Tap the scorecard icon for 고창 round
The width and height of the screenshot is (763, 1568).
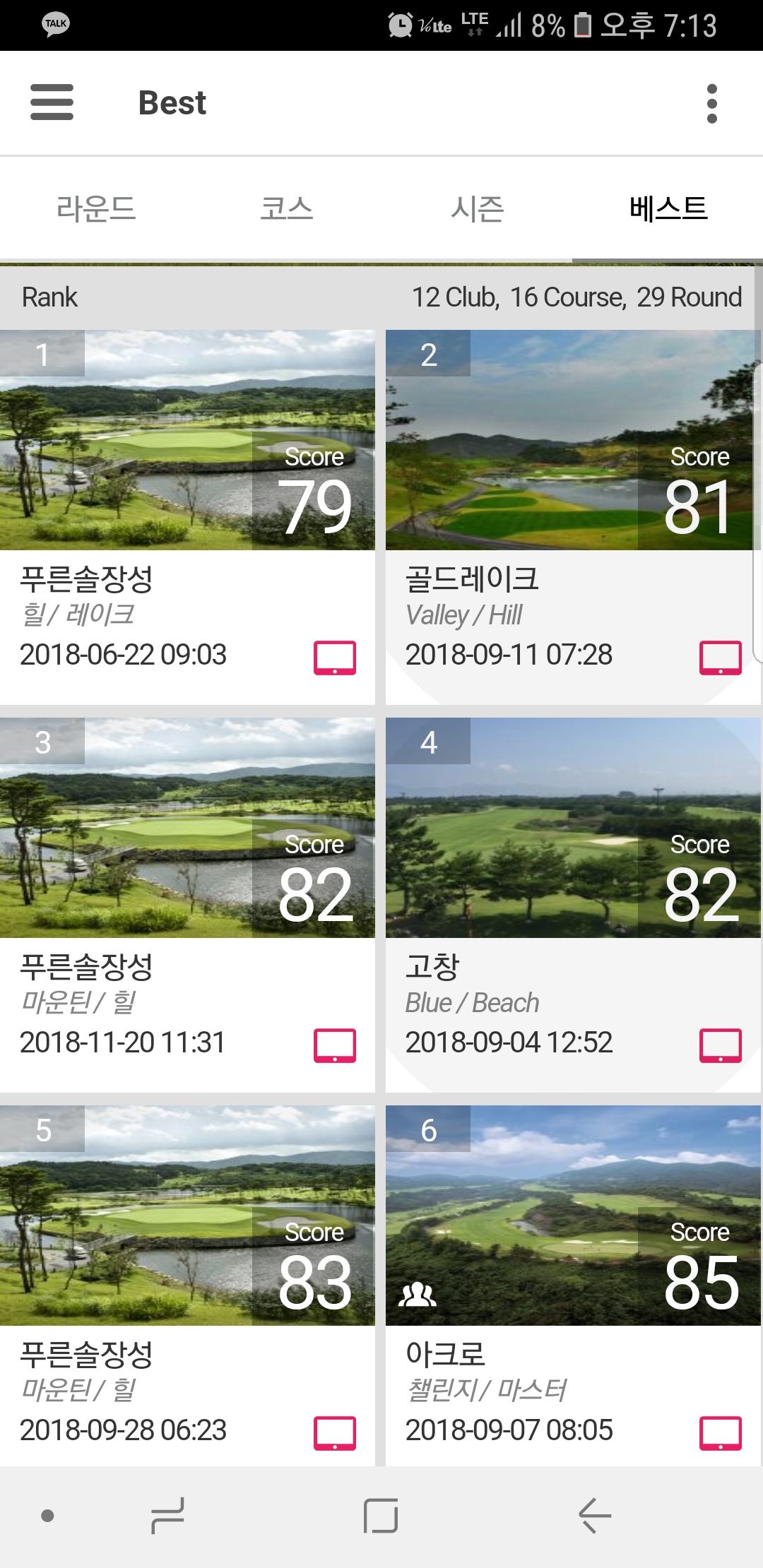[721, 1045]
